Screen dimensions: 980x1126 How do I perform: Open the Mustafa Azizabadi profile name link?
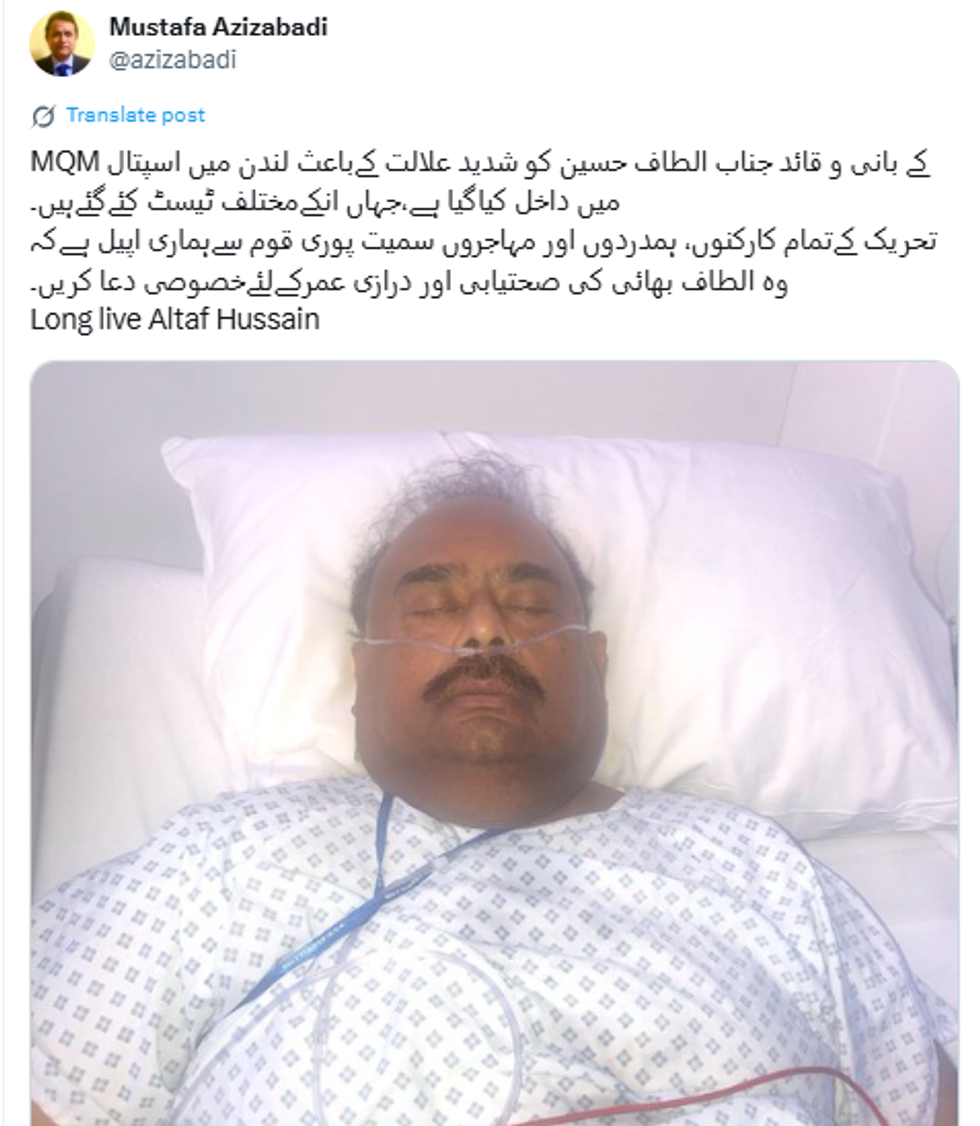[x=217, y=27]
